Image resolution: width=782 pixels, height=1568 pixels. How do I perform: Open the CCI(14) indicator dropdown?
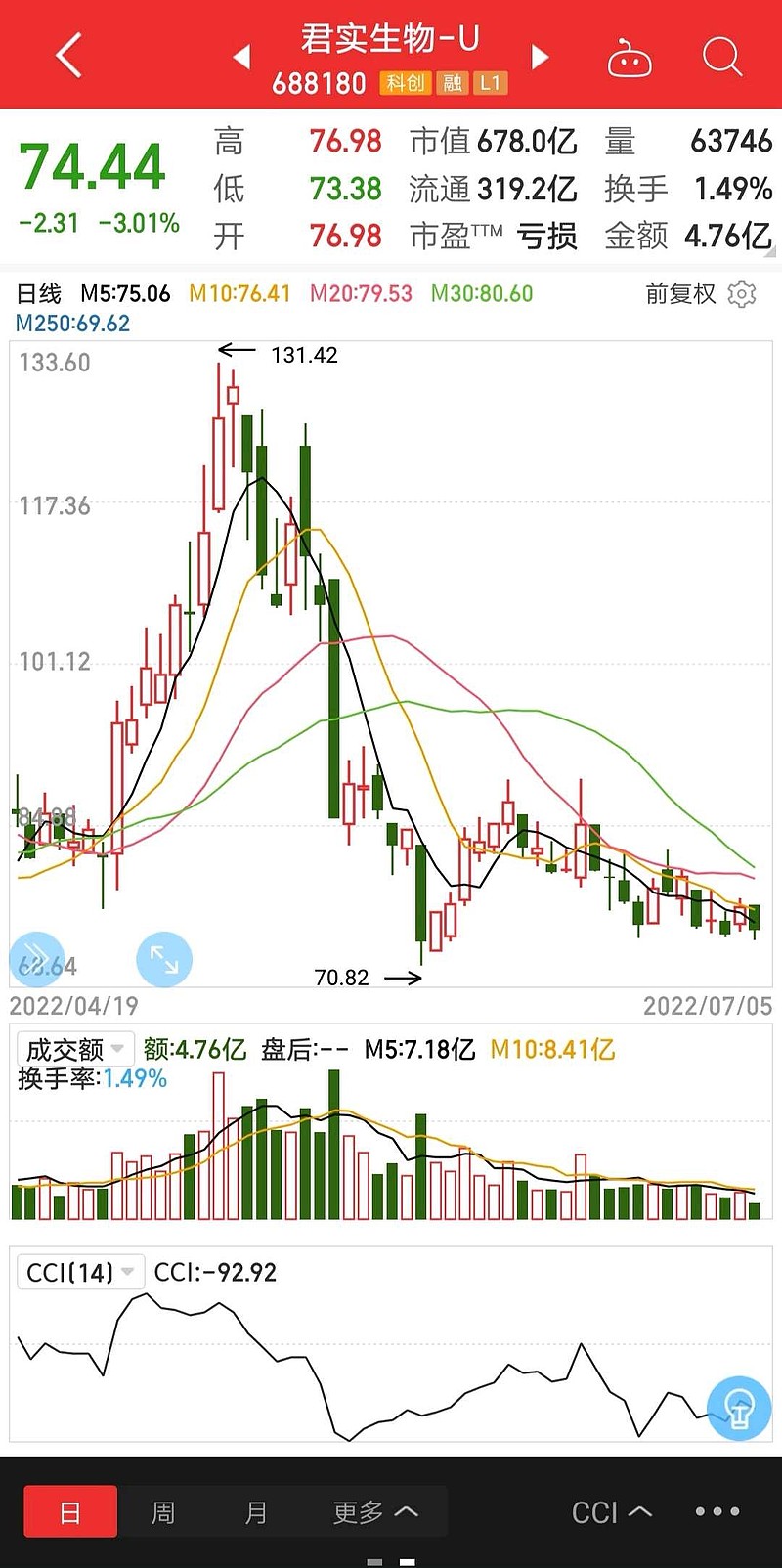pos(80,1272)
